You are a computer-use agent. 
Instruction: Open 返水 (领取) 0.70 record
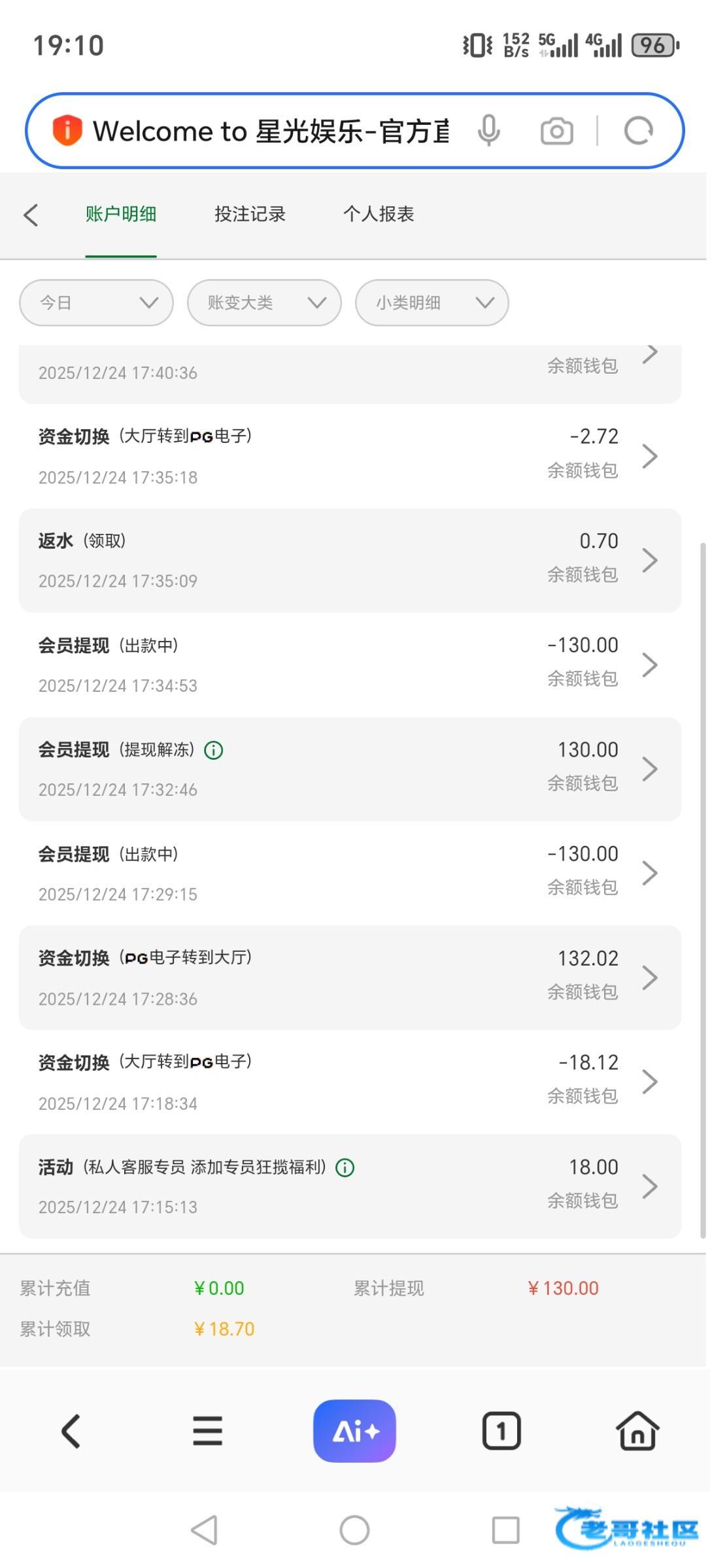click(350, 561)
